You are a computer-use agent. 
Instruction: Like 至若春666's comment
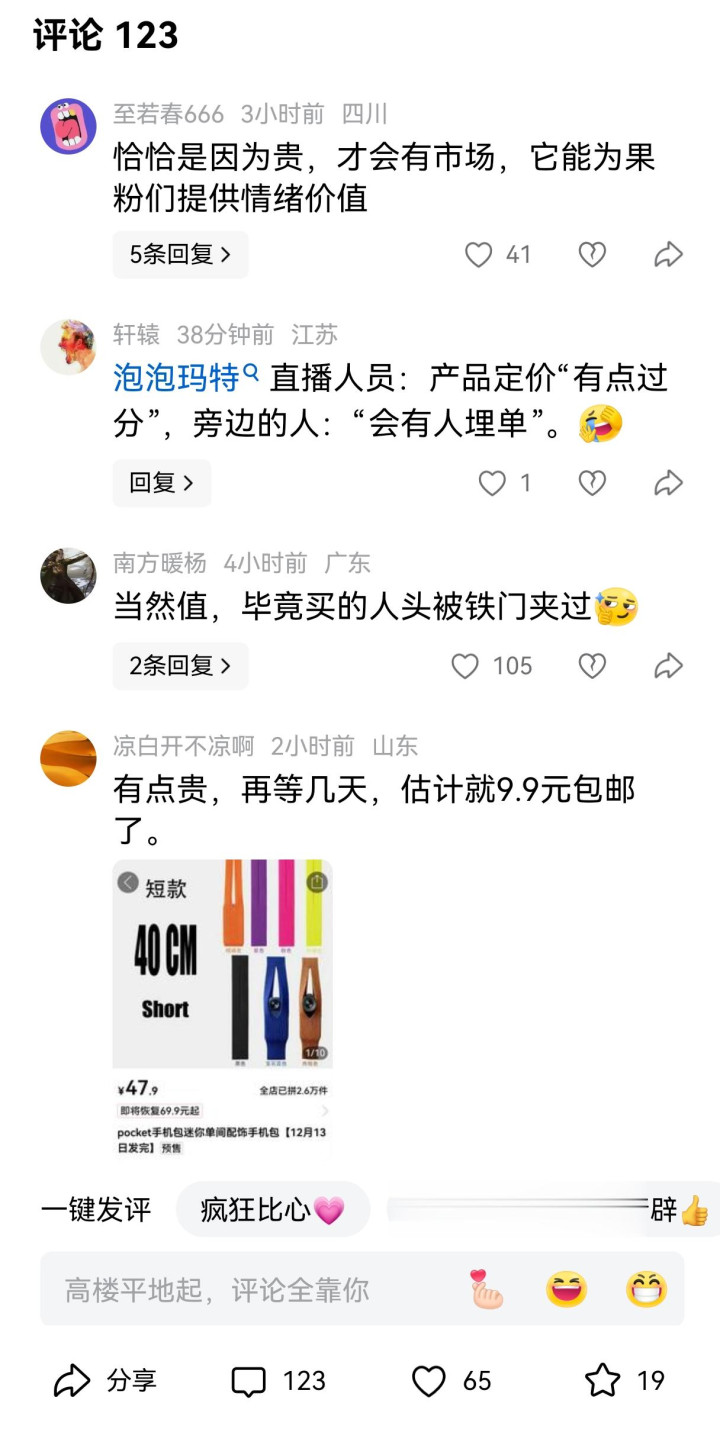tap(479, 255)
